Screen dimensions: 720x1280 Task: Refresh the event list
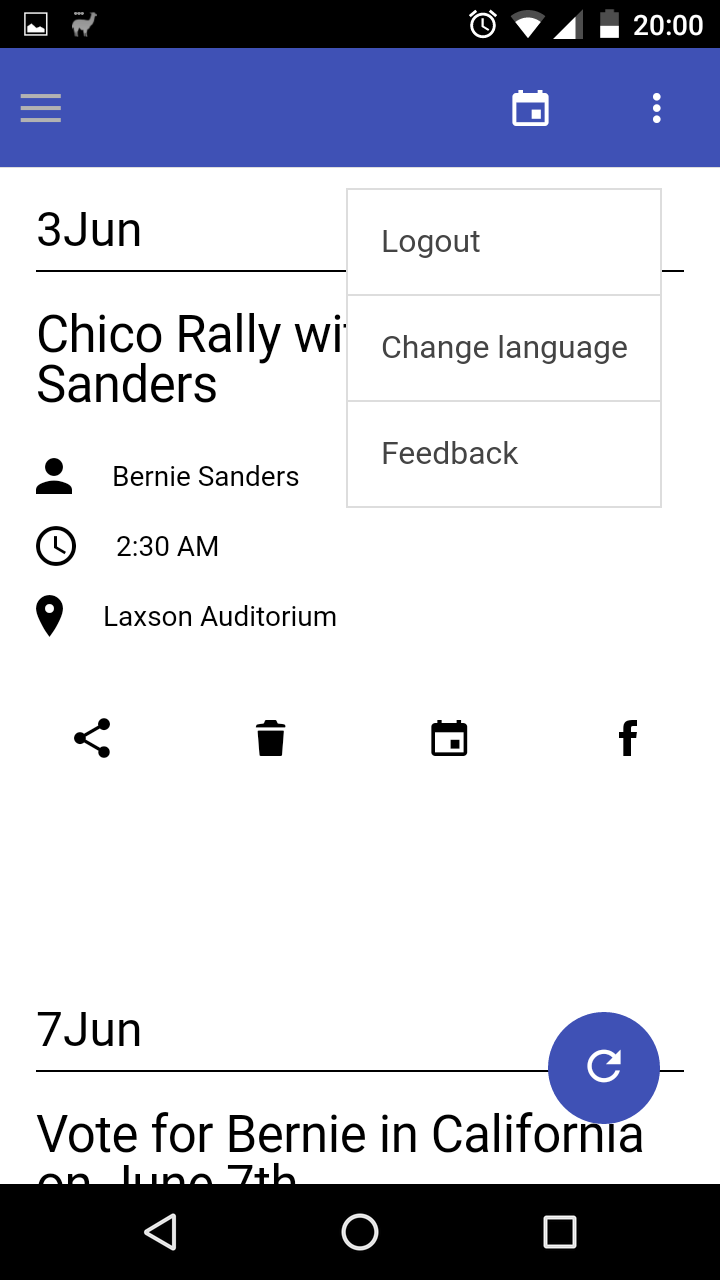604,1068
